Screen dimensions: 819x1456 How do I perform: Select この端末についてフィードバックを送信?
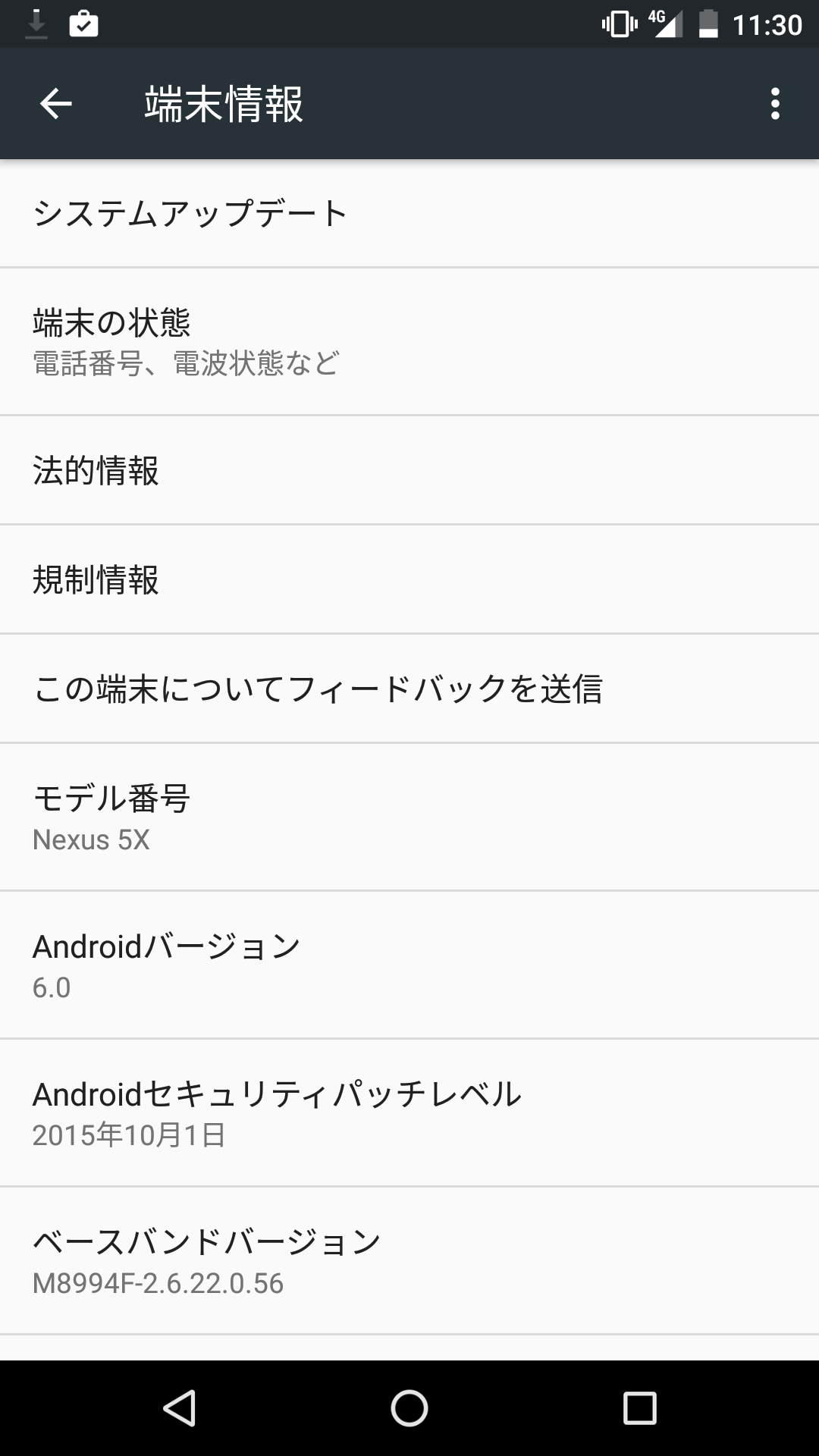[409, 689]
